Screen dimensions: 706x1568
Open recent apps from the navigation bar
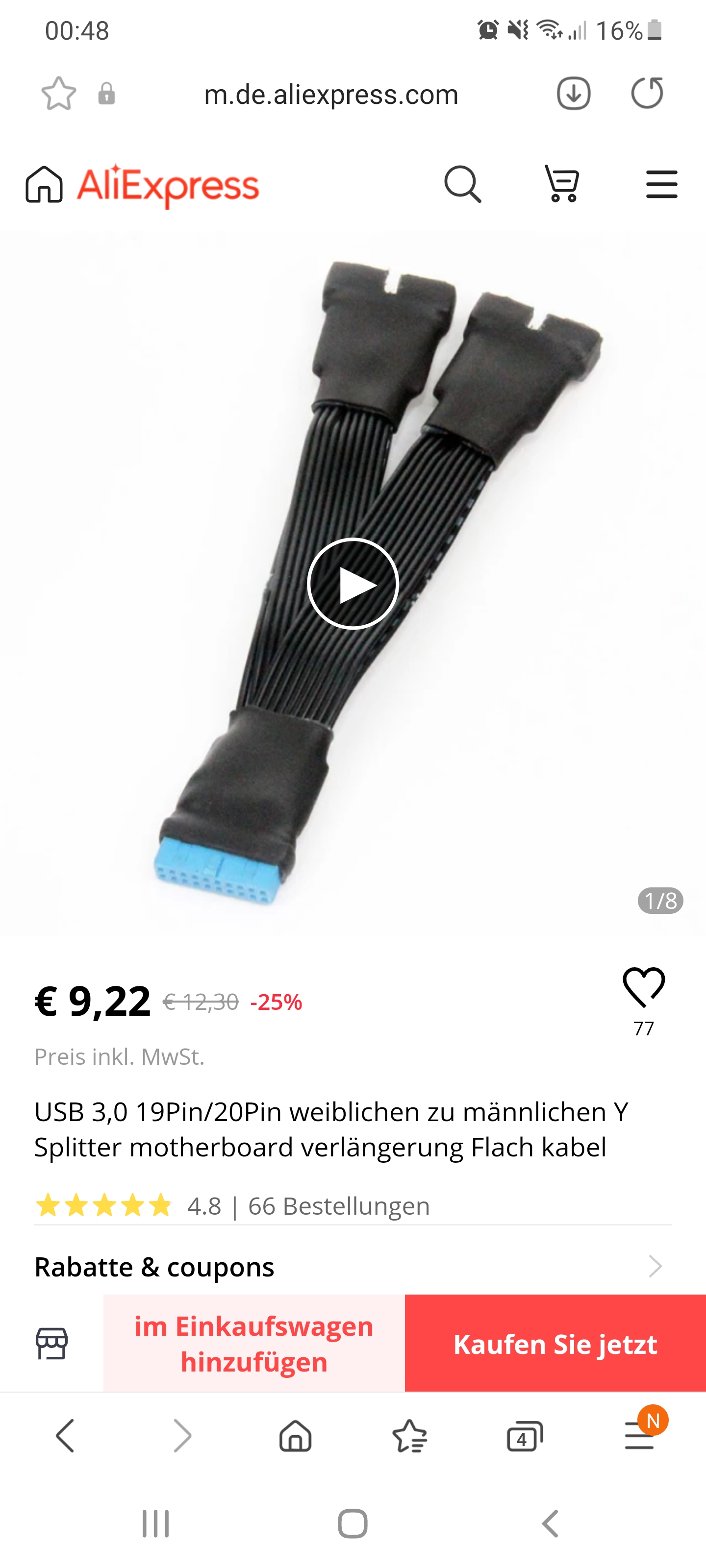pyautogui.click(x=155, y=1523)
